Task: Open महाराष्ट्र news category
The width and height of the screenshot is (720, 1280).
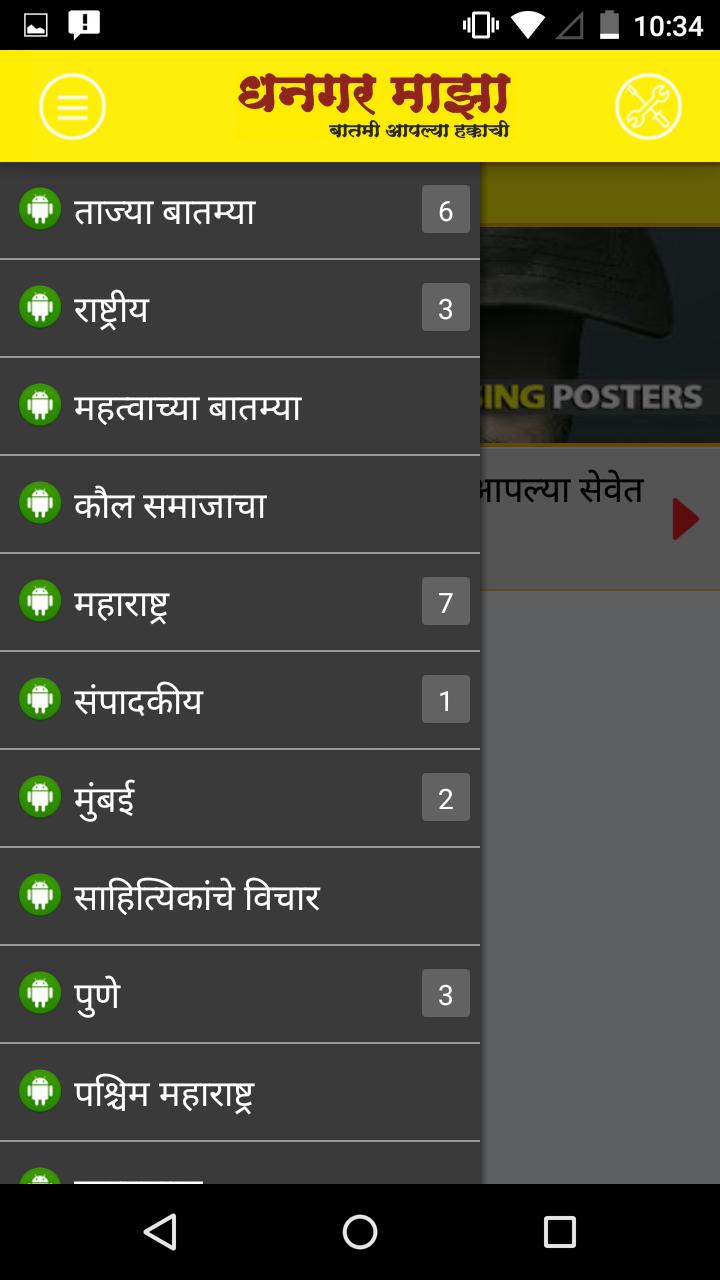Action: pyautogui.click(x=240, y=603)
